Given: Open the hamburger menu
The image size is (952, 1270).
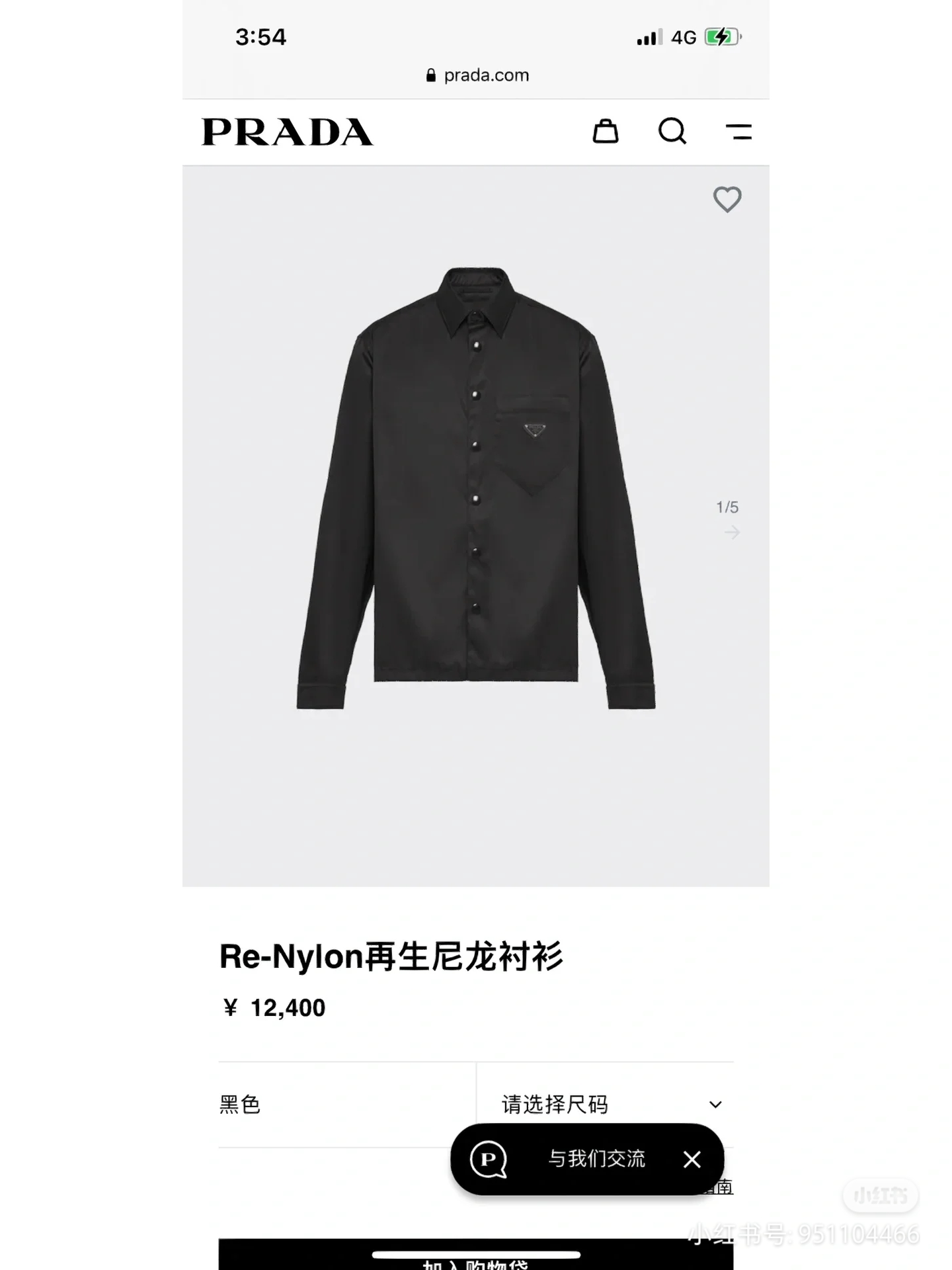Looking at the screenshot, I should 738,132.
